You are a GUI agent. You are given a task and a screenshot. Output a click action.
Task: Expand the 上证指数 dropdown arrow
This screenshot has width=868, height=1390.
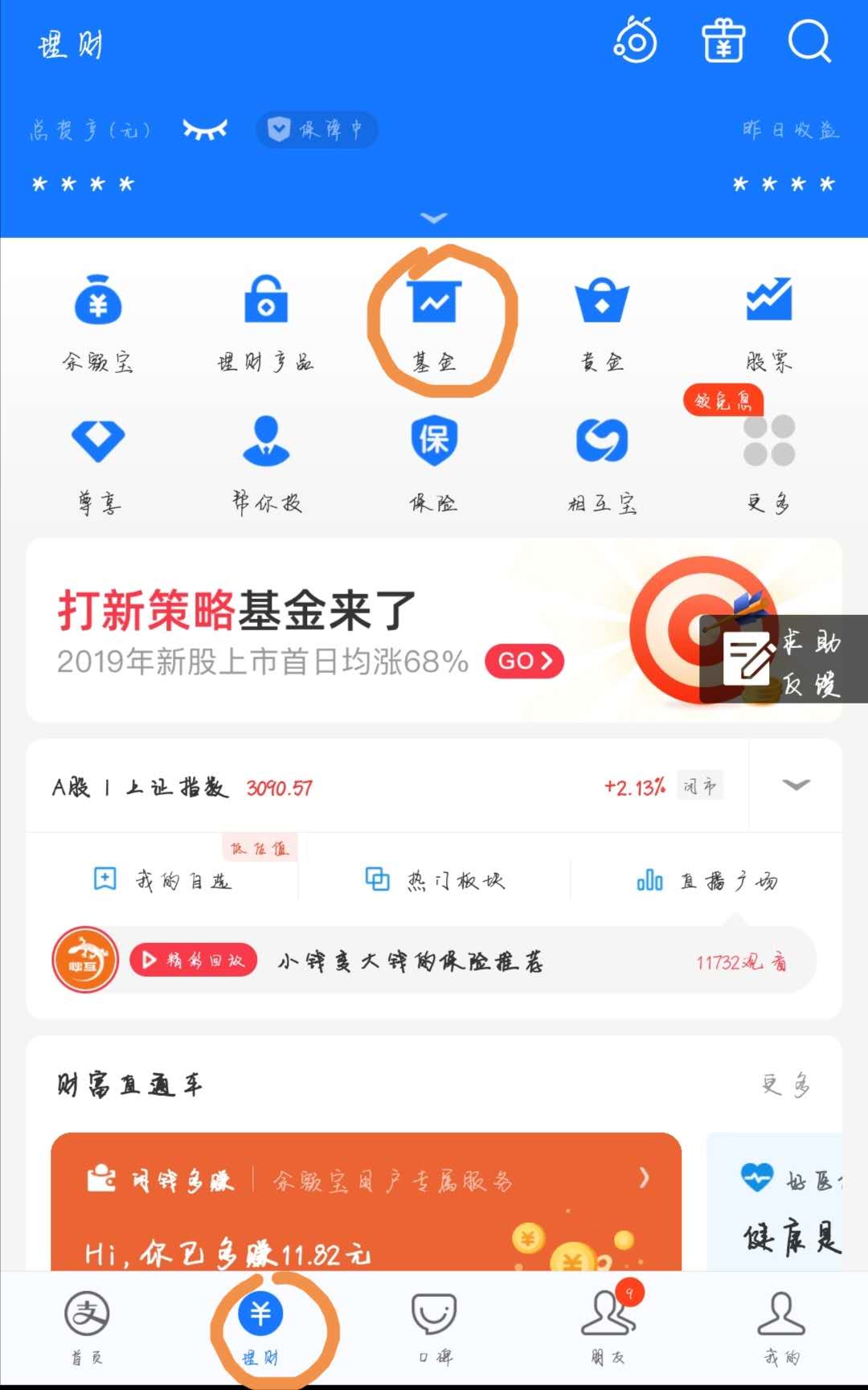(x=794, y=786)
